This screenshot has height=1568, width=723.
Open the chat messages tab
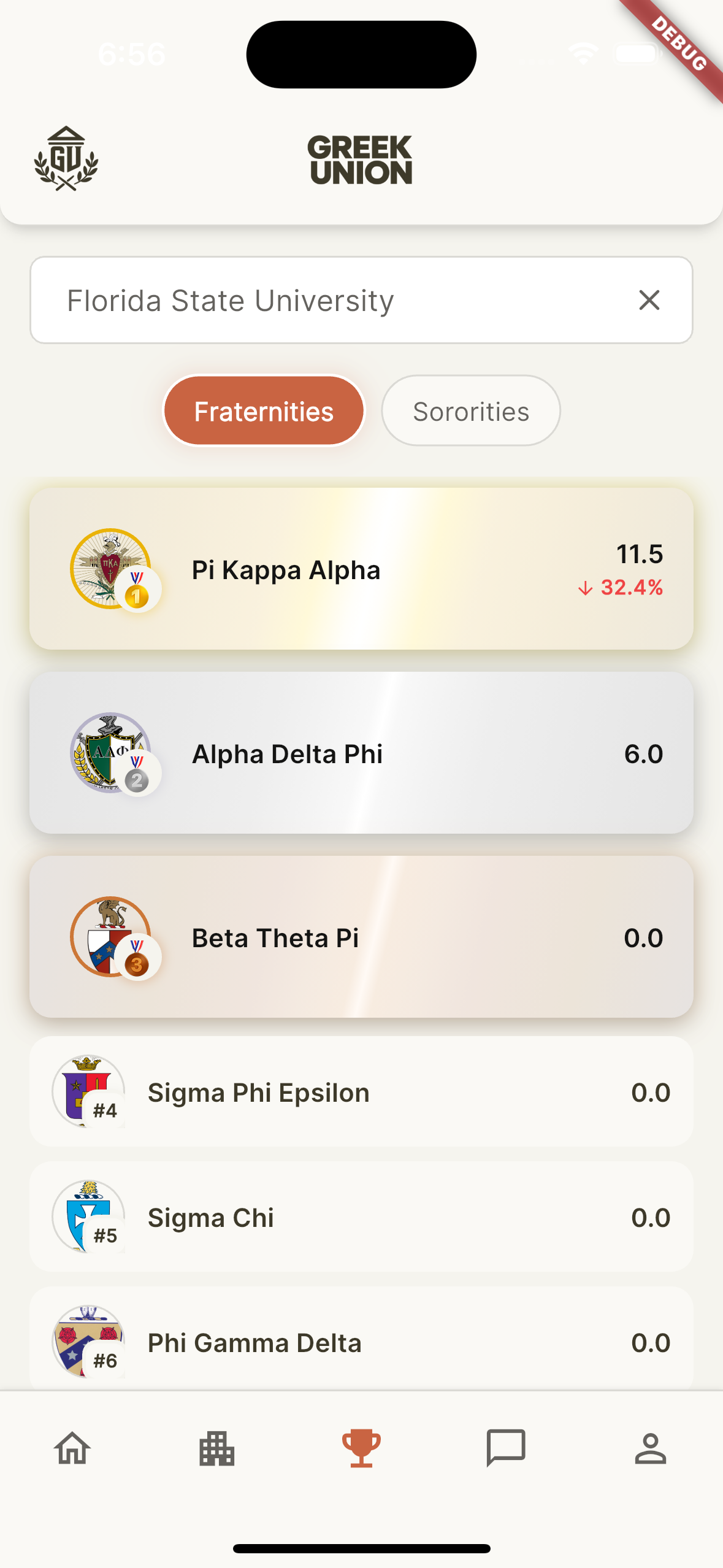tap(506, 1448)
